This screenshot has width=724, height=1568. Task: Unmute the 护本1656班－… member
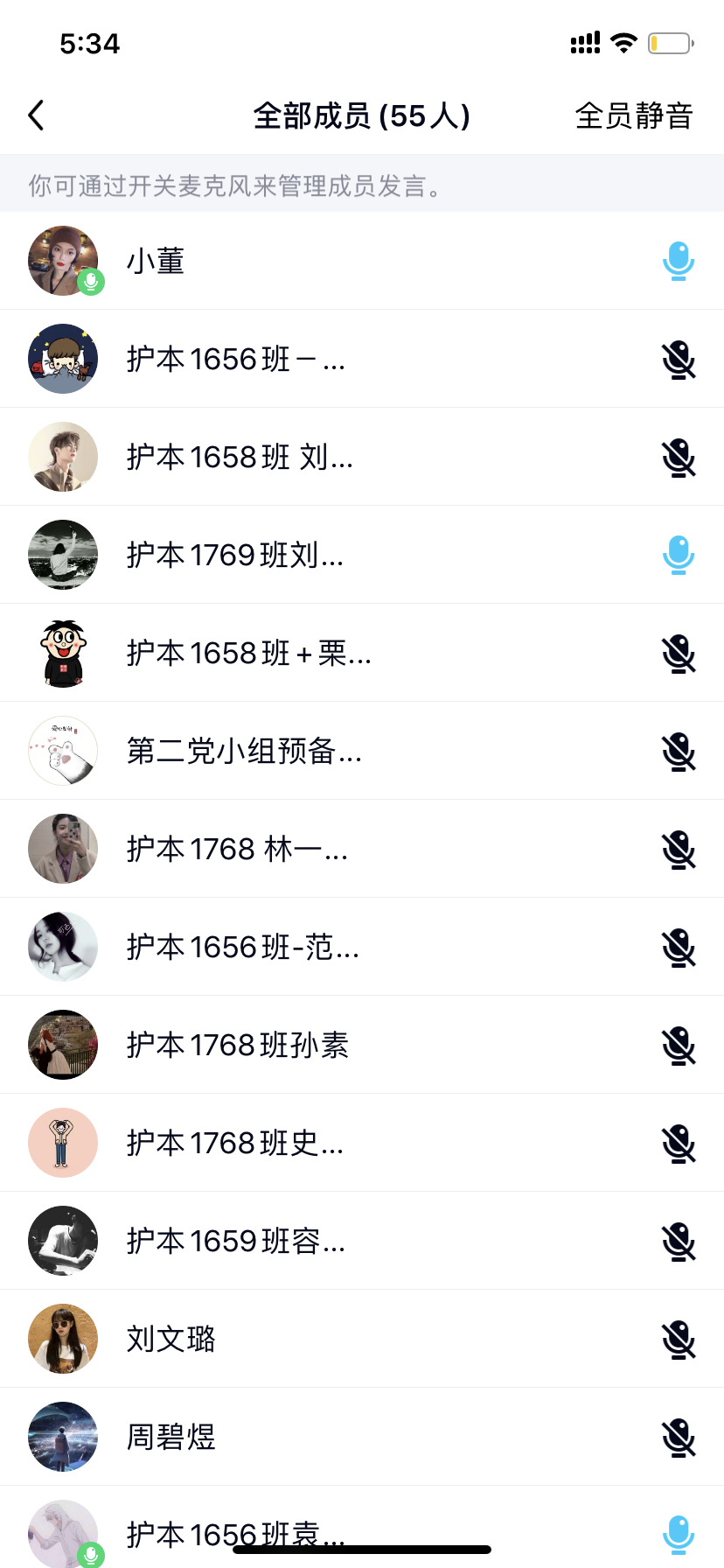click(x=678, y=359)
